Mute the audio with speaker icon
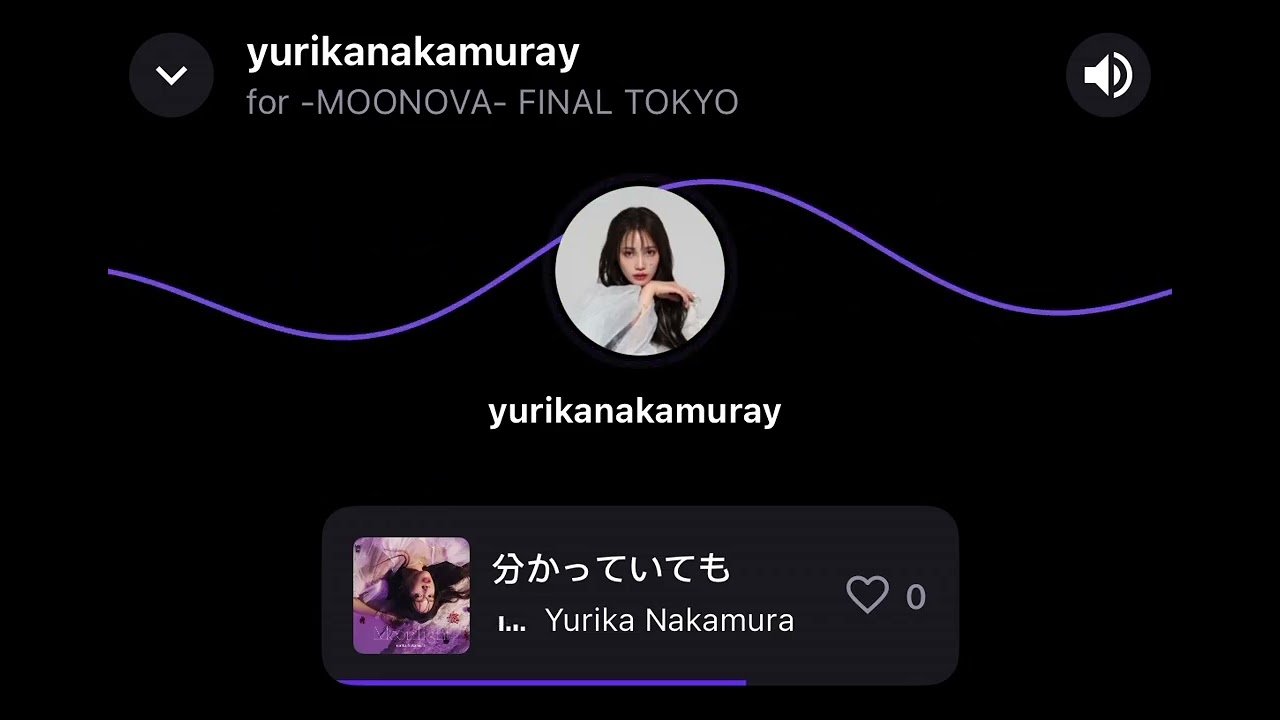Screen dimensions: 1280x720 [x=1108, y=75]
